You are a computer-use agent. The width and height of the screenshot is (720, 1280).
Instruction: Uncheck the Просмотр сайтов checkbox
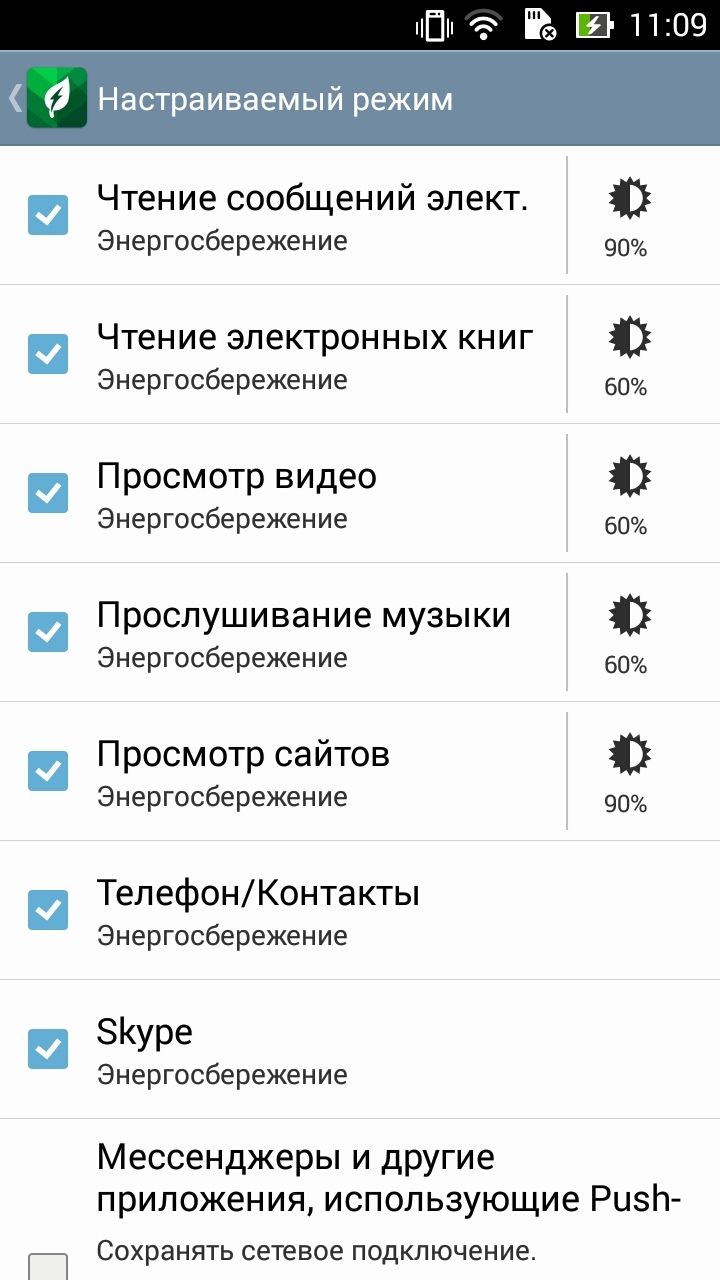pos(48,771)
